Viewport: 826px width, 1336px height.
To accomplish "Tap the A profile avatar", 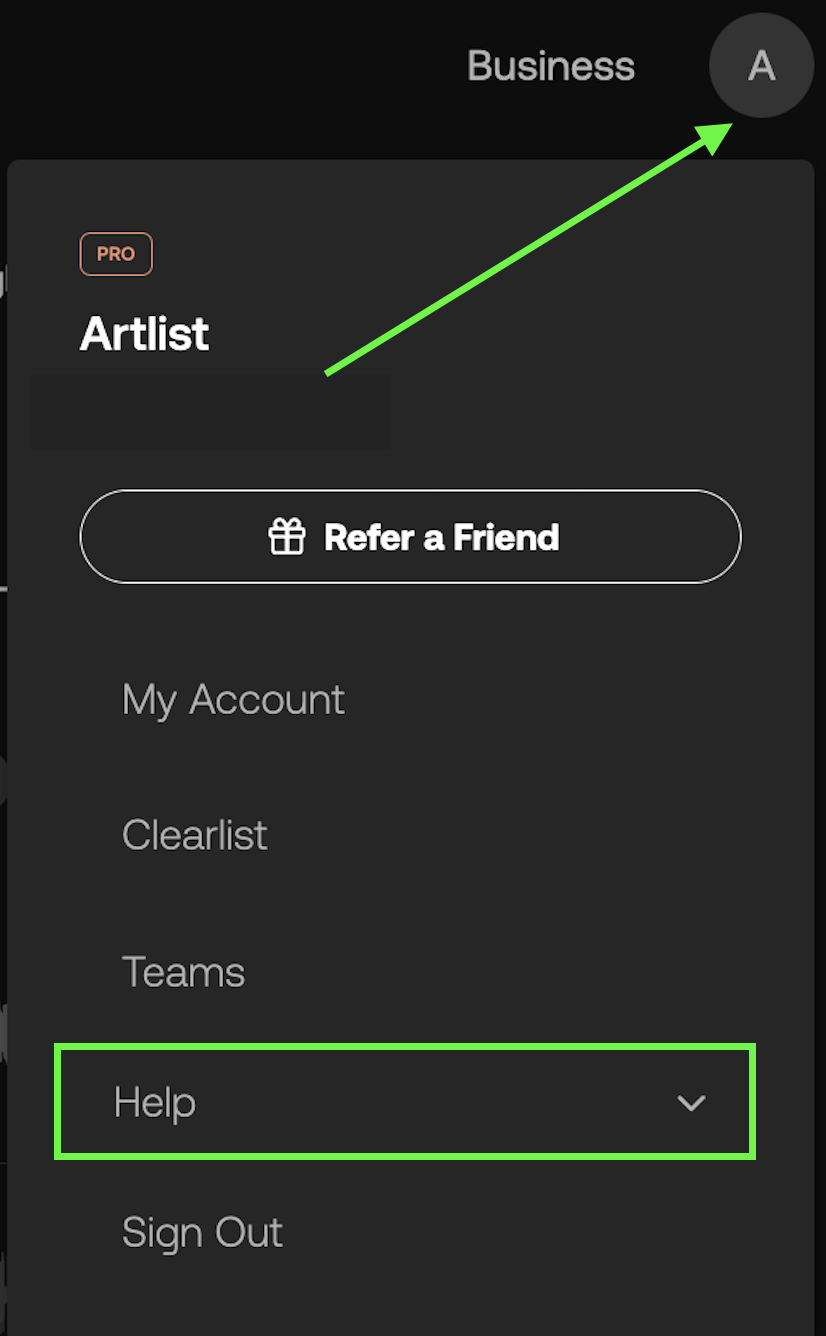I will tap(761, 66).
